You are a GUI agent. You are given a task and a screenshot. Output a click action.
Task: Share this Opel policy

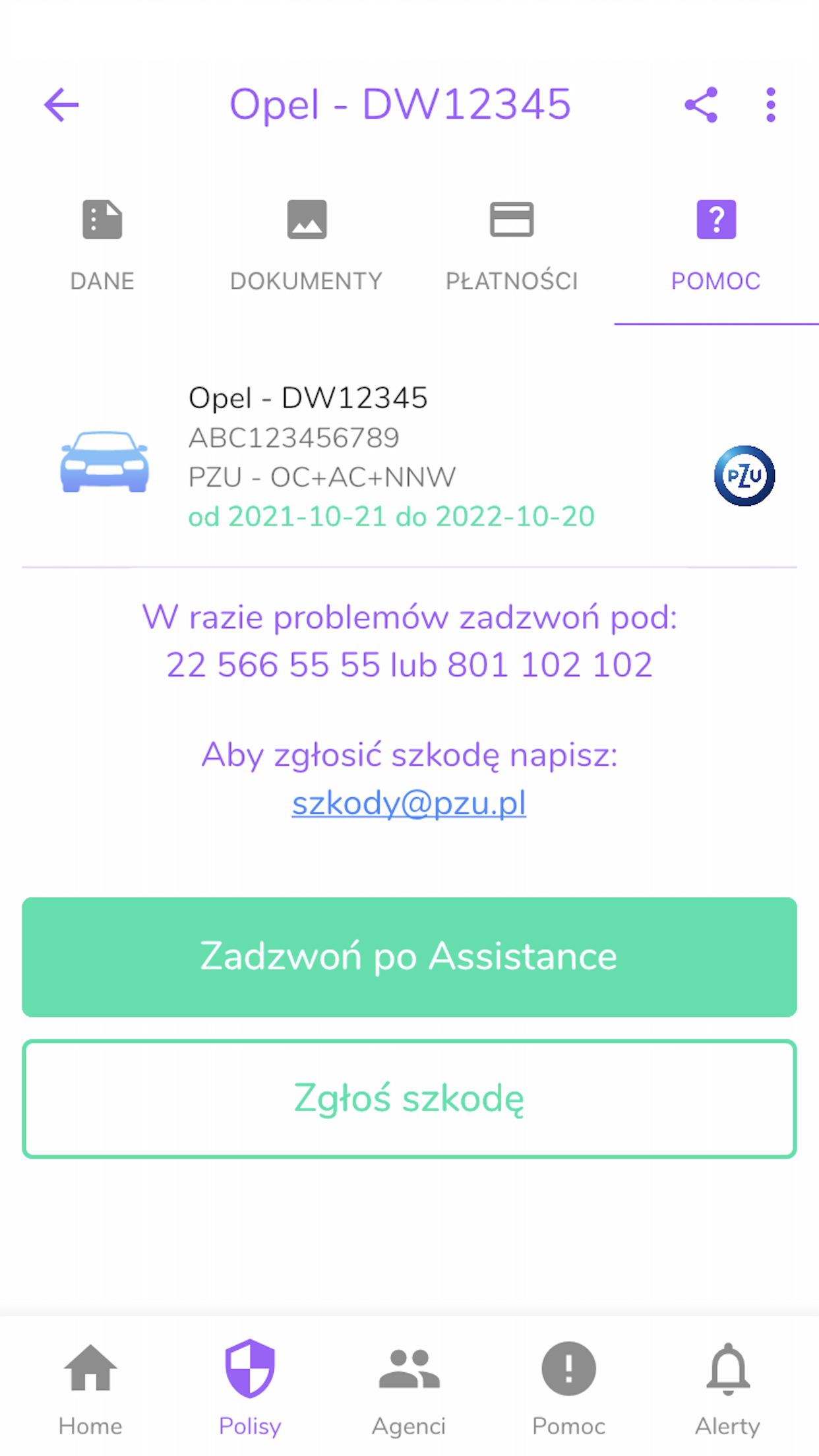pos(701,105)
